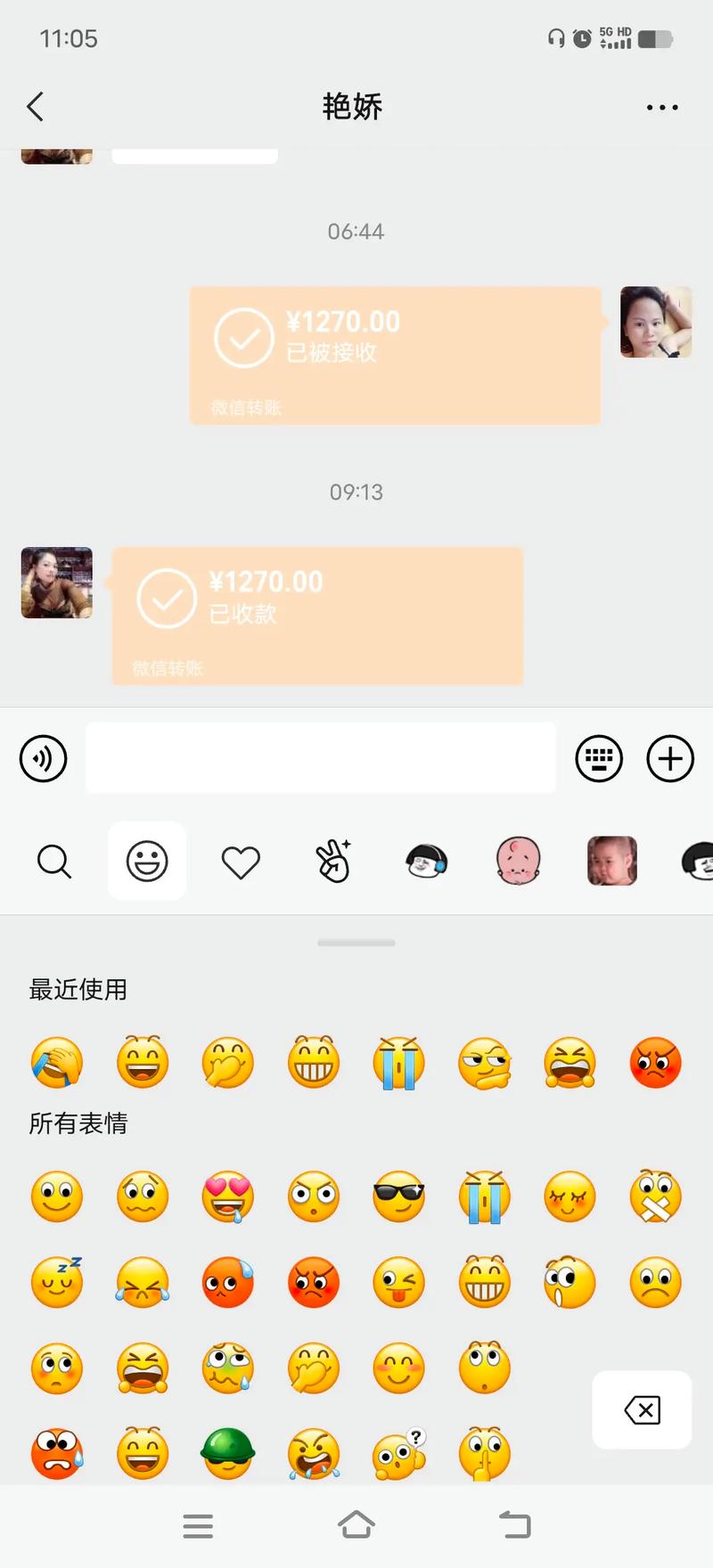Go to the system home screen
713x1568 pixels.
pyautogui.click(x=356, y=1524)
